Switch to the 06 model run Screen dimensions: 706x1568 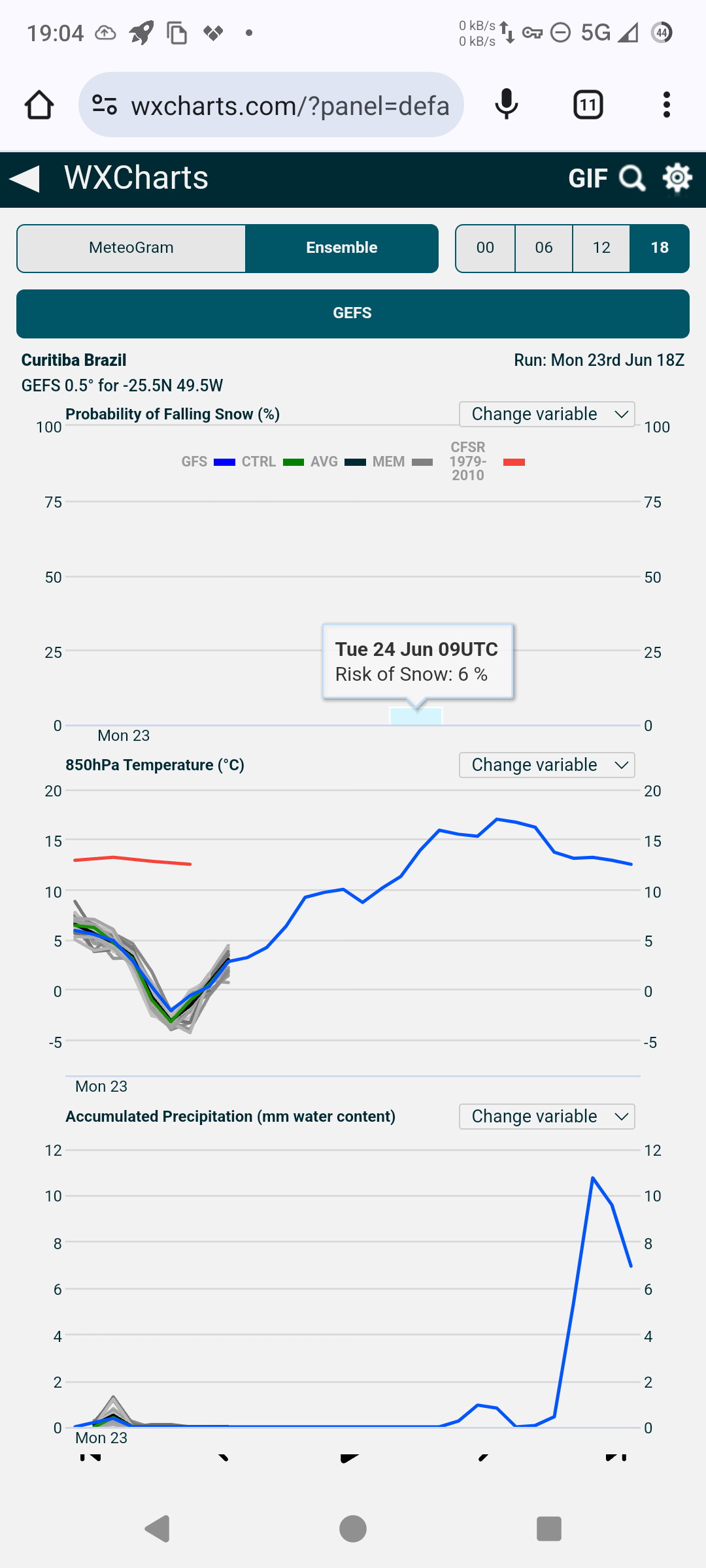(543, 248)
